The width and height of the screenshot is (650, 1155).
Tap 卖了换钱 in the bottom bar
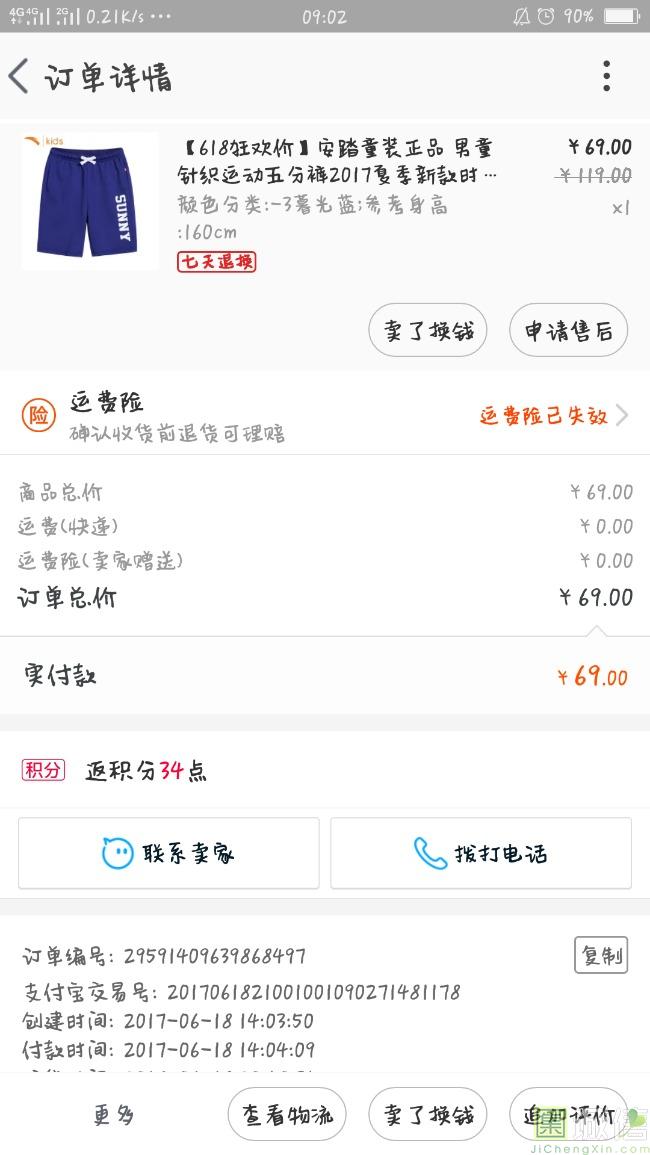click(427, 1115)
